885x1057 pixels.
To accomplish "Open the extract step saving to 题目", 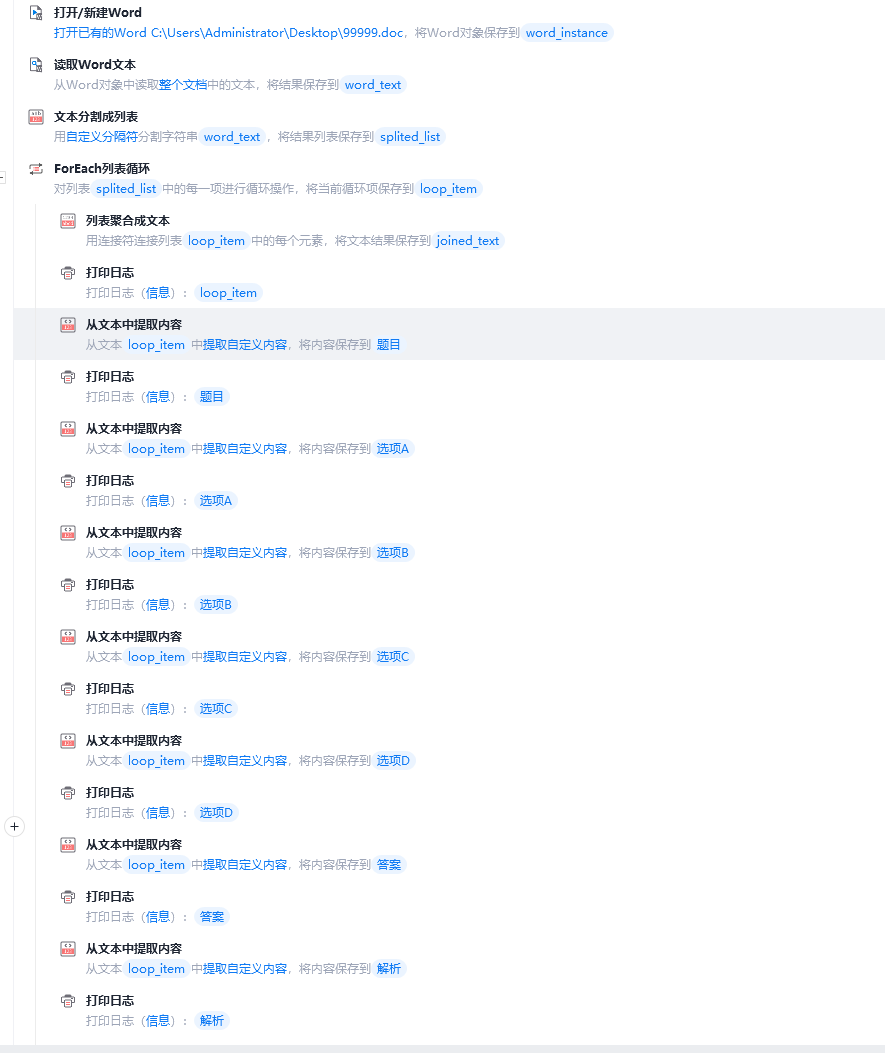I will tap(134, 325).
